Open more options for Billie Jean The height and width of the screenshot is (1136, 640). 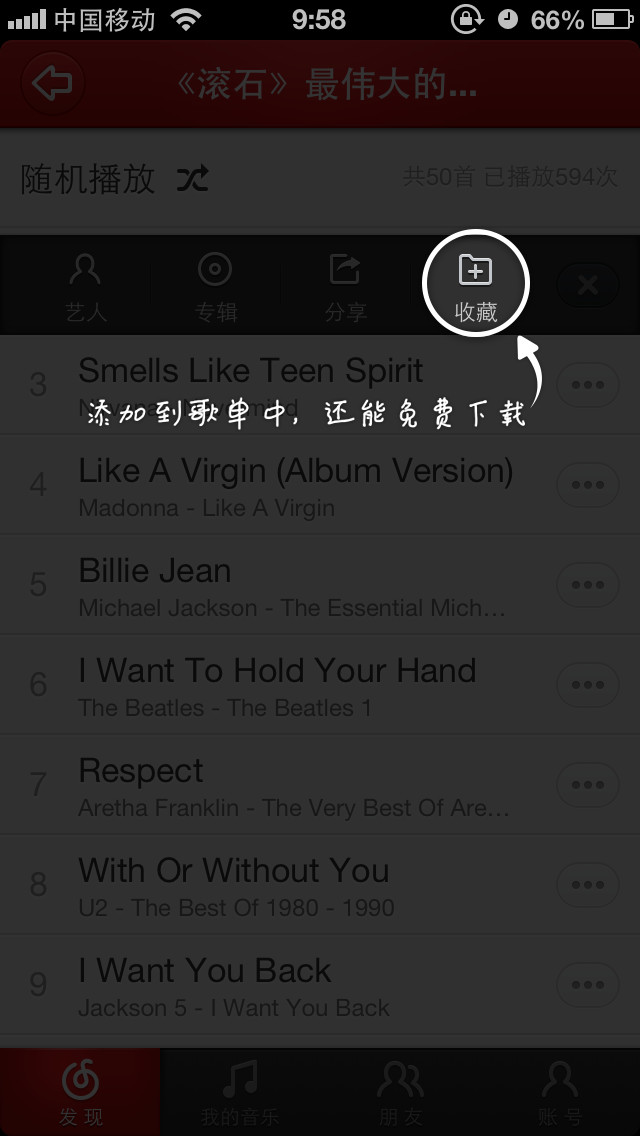click(x=588, y=585)
